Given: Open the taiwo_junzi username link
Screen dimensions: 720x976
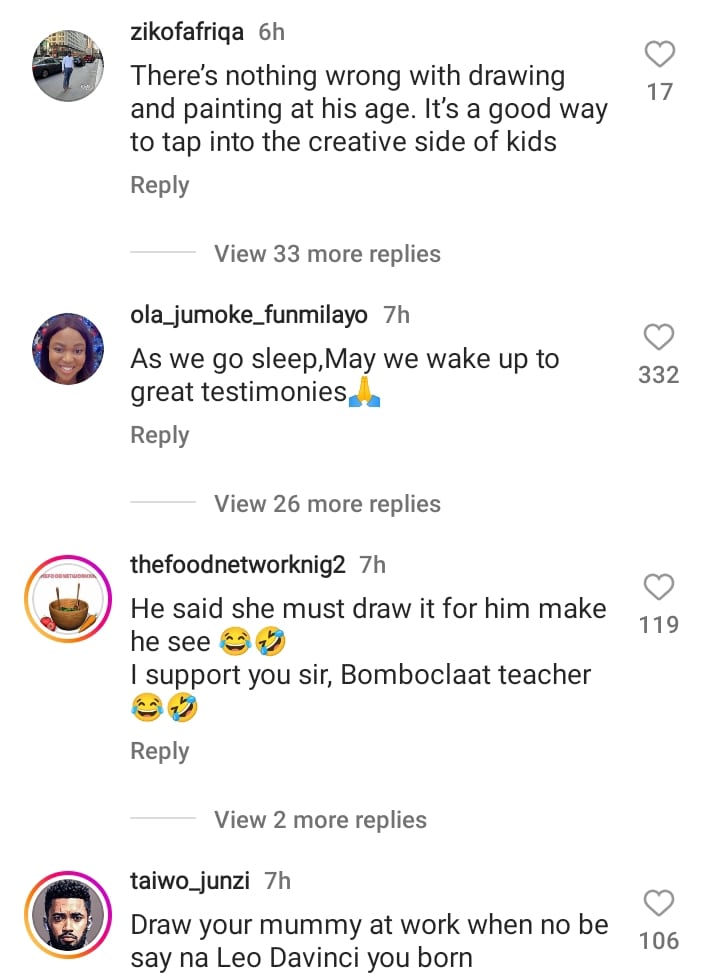Looking at the screenshot, I should pos(190,881).
